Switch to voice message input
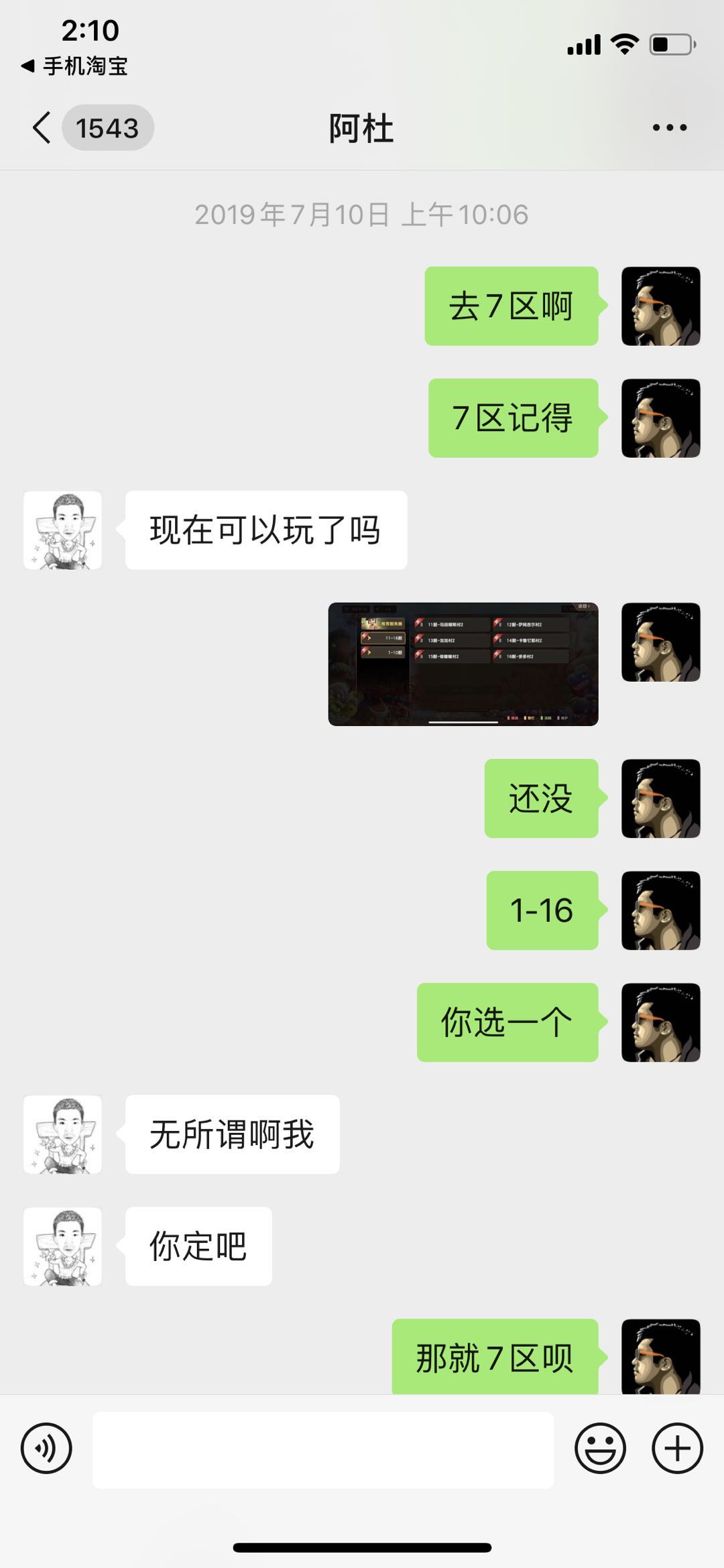The height and width of the screenshot is (1568, 724). (x=46, y=1448)
